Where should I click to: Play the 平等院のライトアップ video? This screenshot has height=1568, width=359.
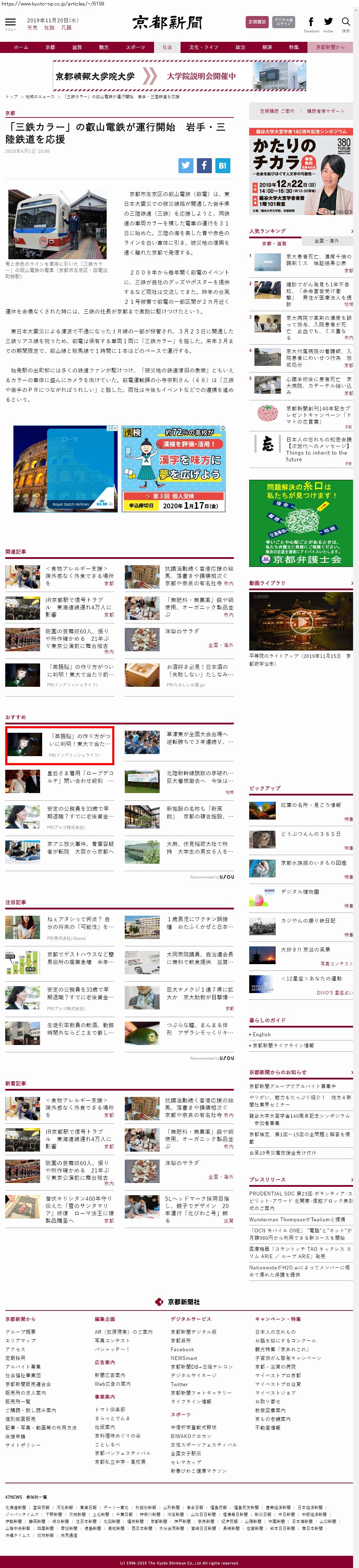[x=300, y=620]
